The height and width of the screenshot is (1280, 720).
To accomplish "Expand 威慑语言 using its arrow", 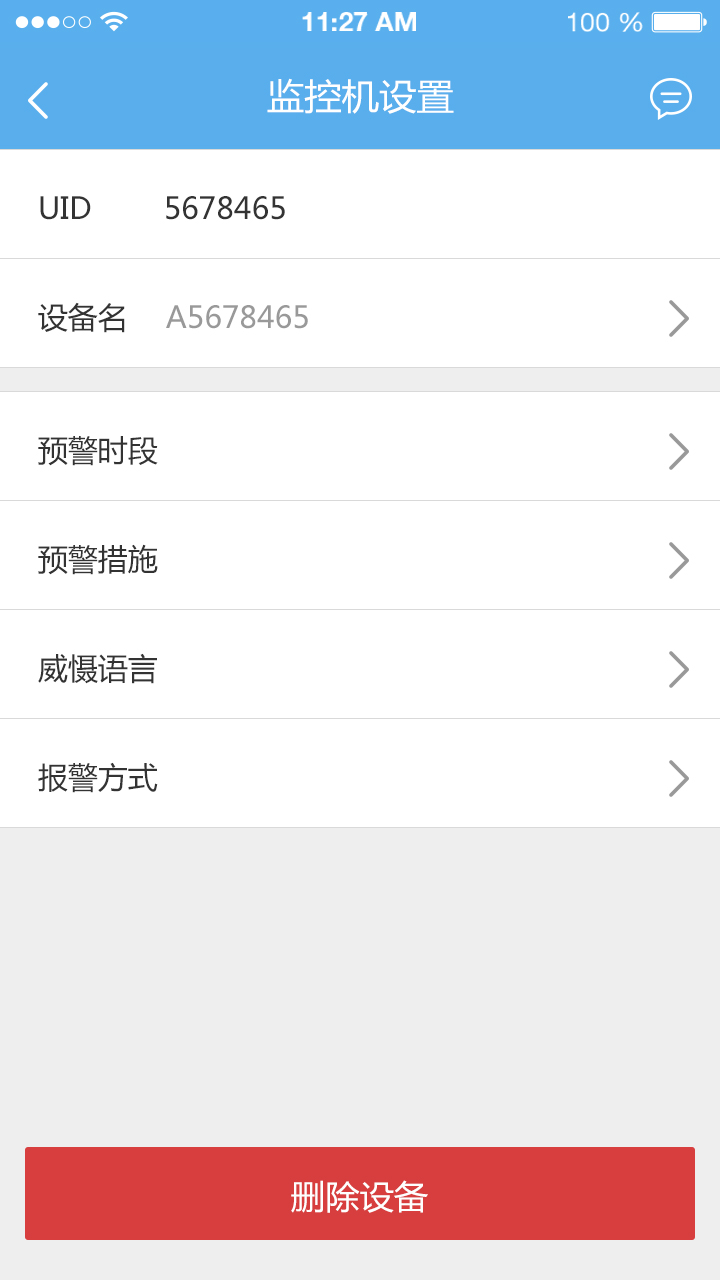I will pos(679,669).
